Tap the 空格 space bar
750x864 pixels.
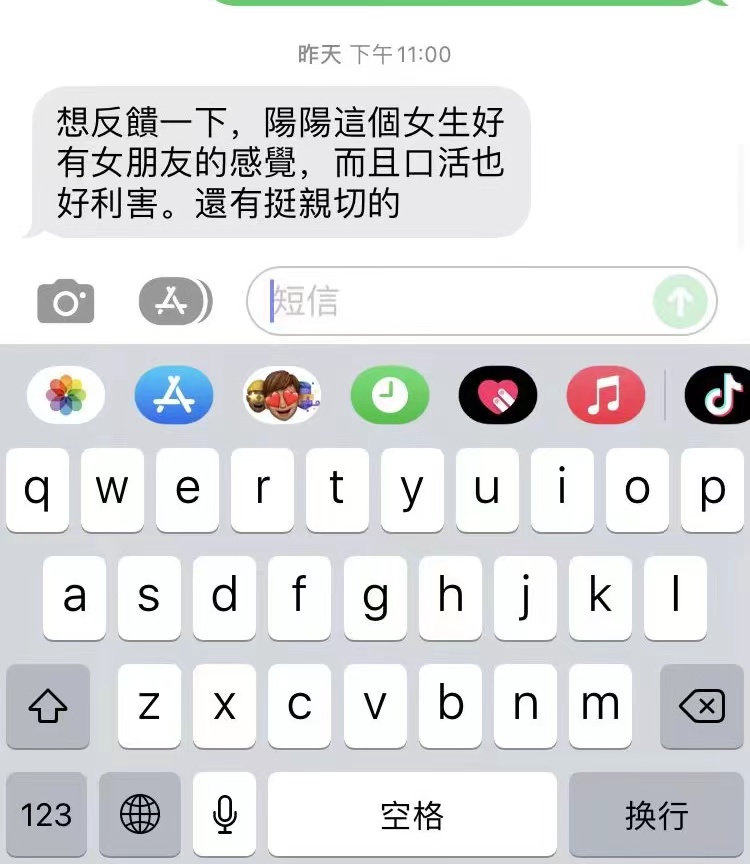pos(412,815)
